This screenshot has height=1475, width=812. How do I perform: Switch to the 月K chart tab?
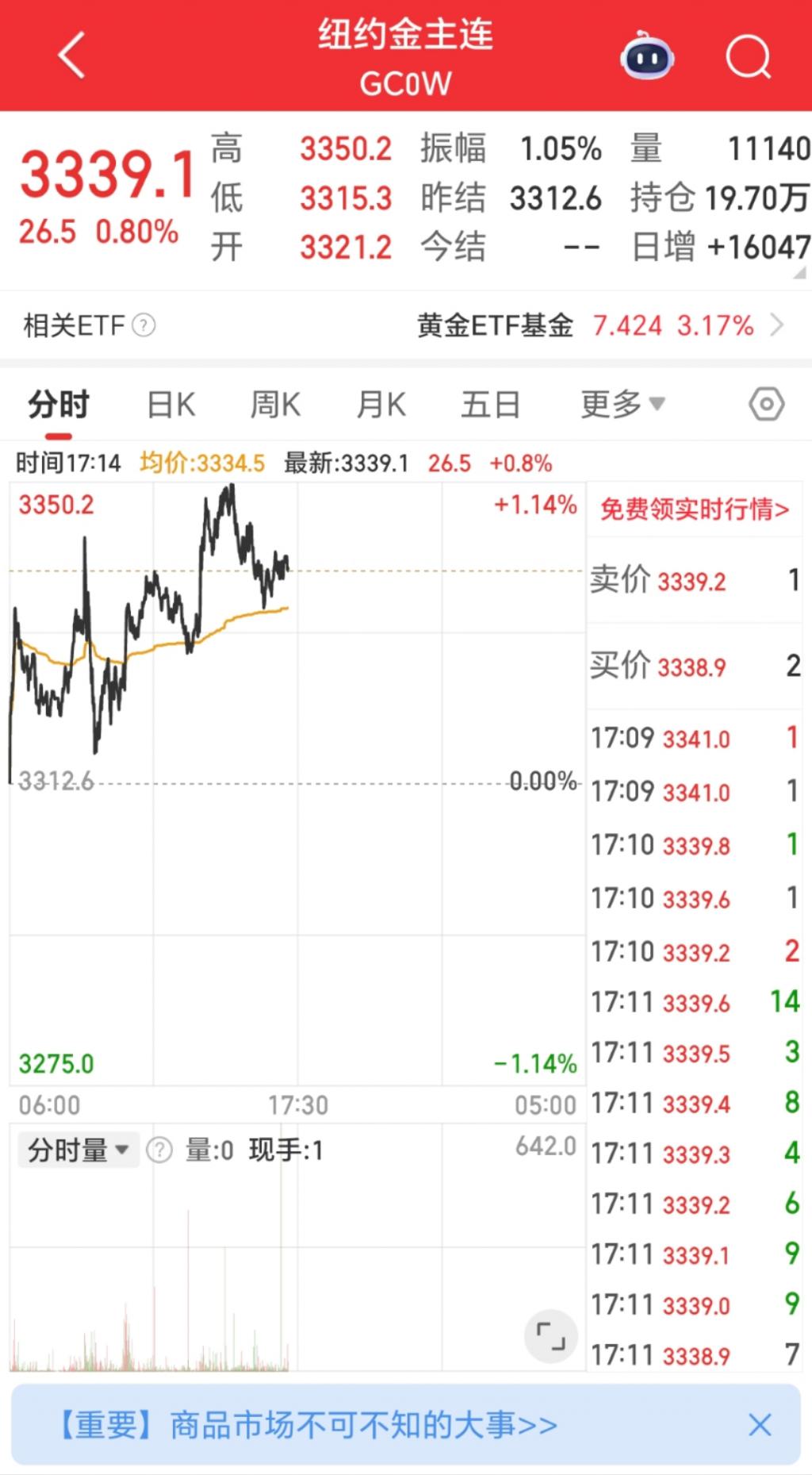[381, 405]
